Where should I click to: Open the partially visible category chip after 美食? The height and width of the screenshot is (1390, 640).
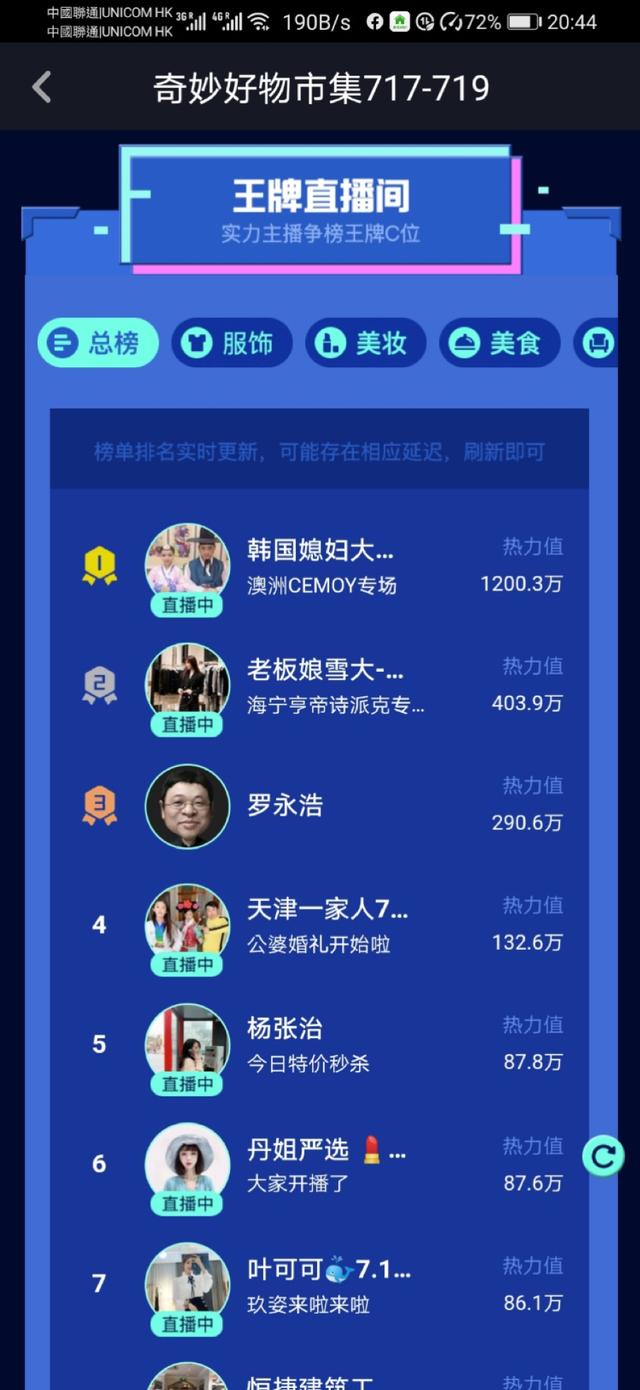pyautogui.click(x=598, y=344)
